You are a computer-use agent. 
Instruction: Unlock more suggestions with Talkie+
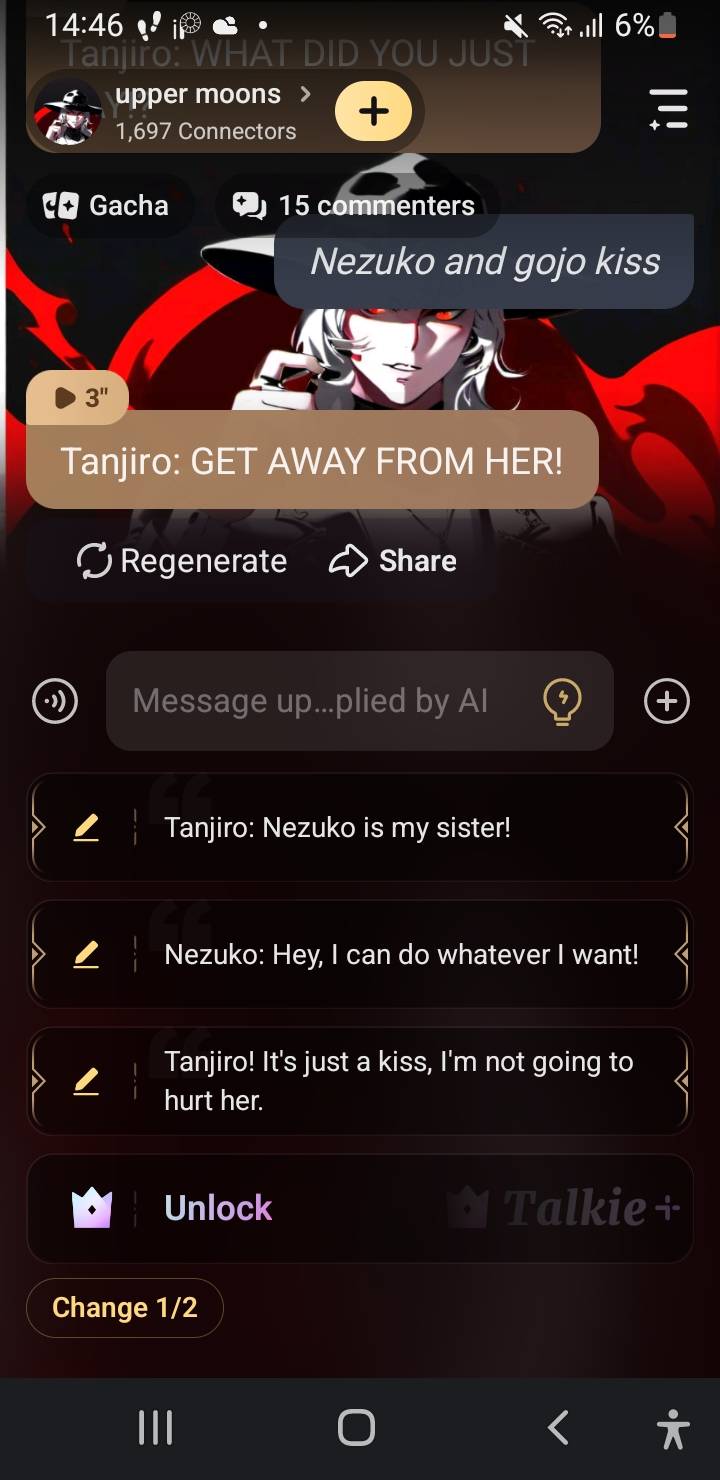coord(360,1208)
